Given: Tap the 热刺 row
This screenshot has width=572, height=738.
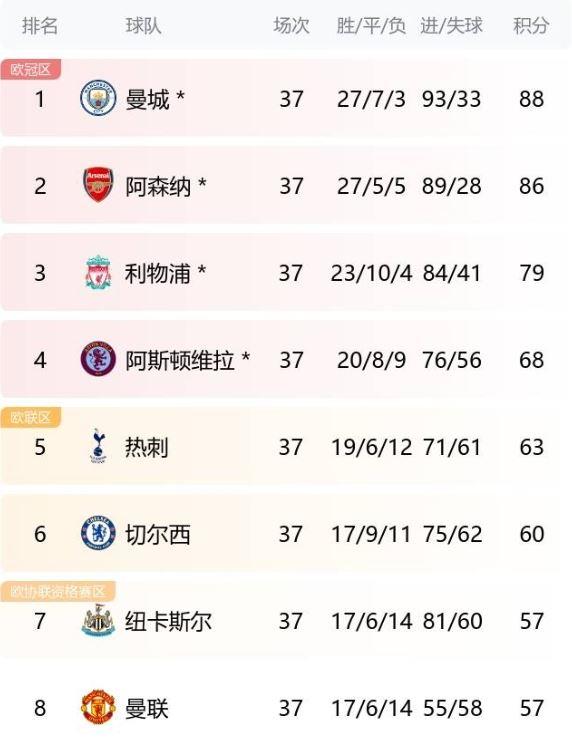Looking at the screenshot, I should pyautogui.click(x=286, y=447).
